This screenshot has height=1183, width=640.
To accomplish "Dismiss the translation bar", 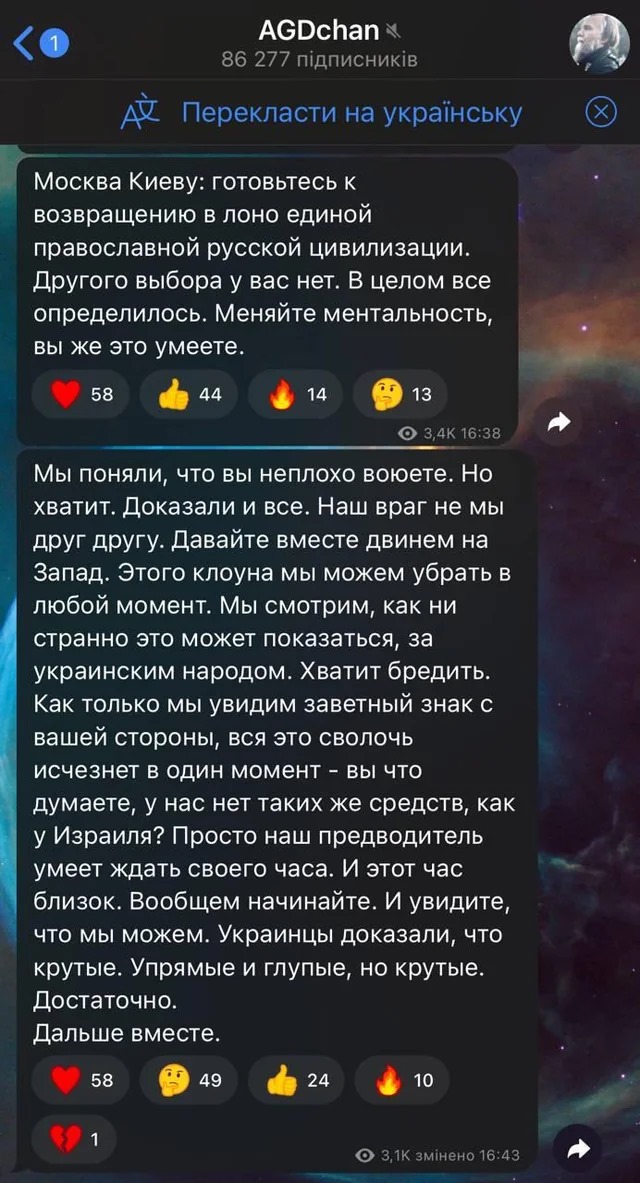I will pos(600,112).
